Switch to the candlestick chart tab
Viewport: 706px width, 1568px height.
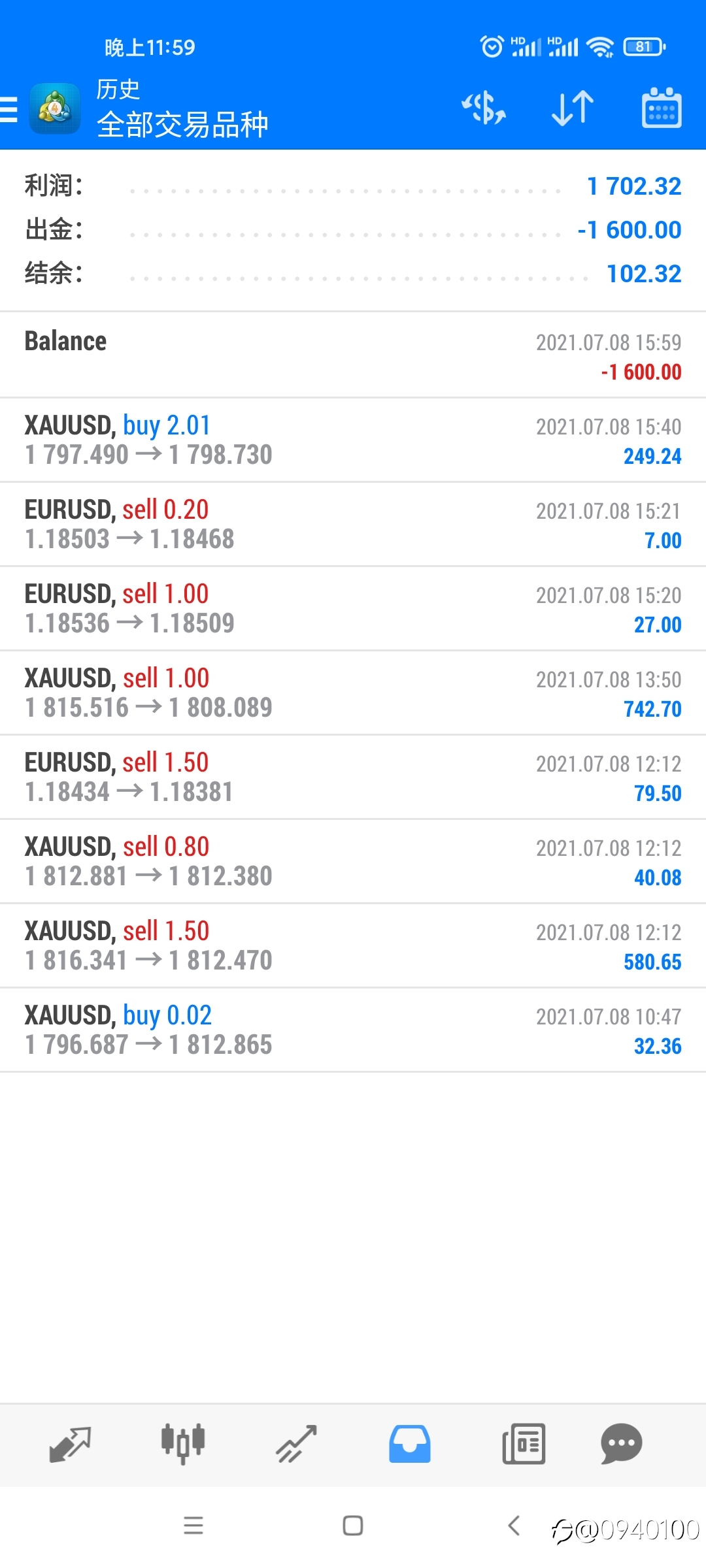click(183, 1444)
